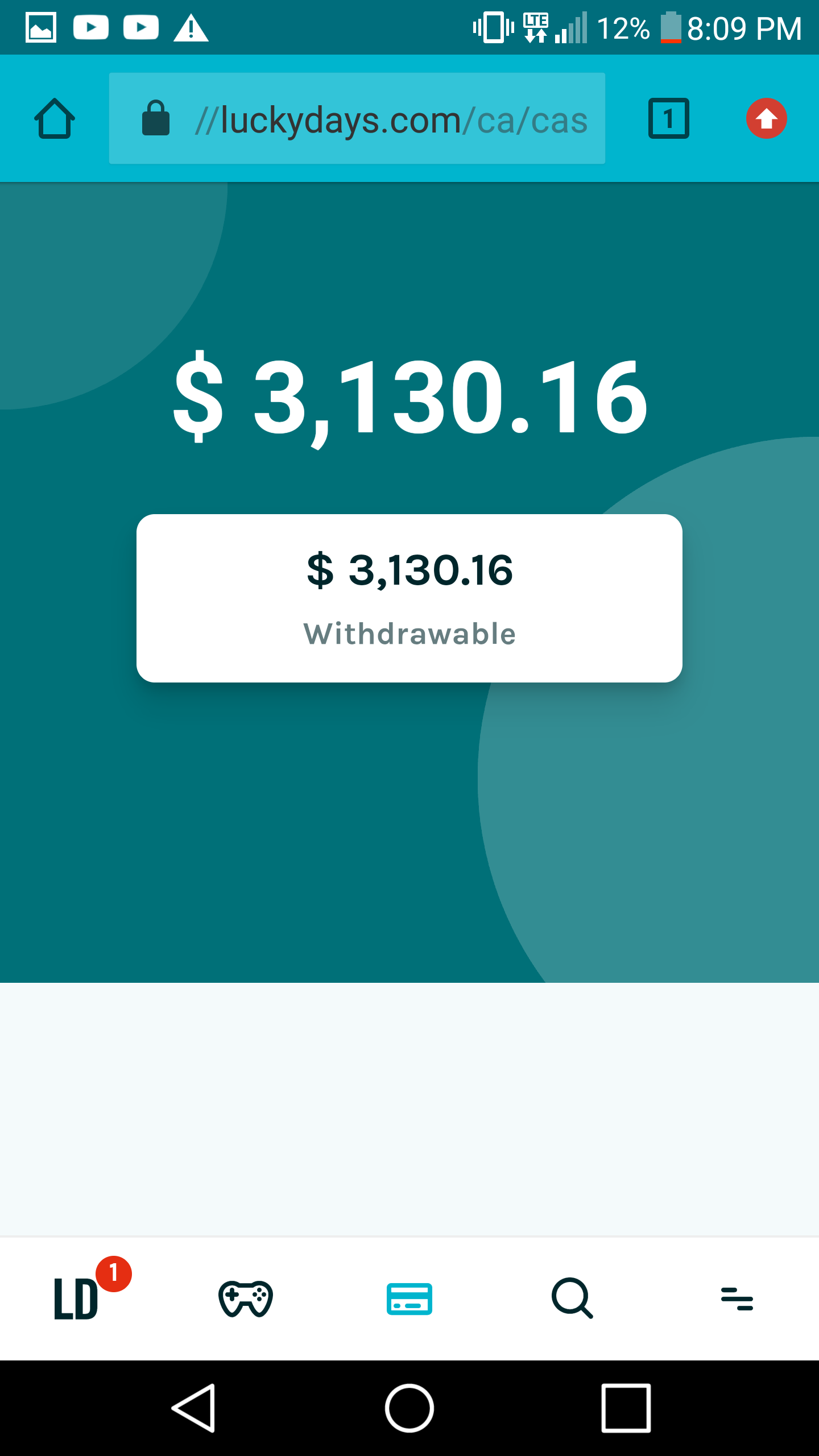Open the search magnifier tab
The image size is (819, 1456).
tap(573, 1298)
